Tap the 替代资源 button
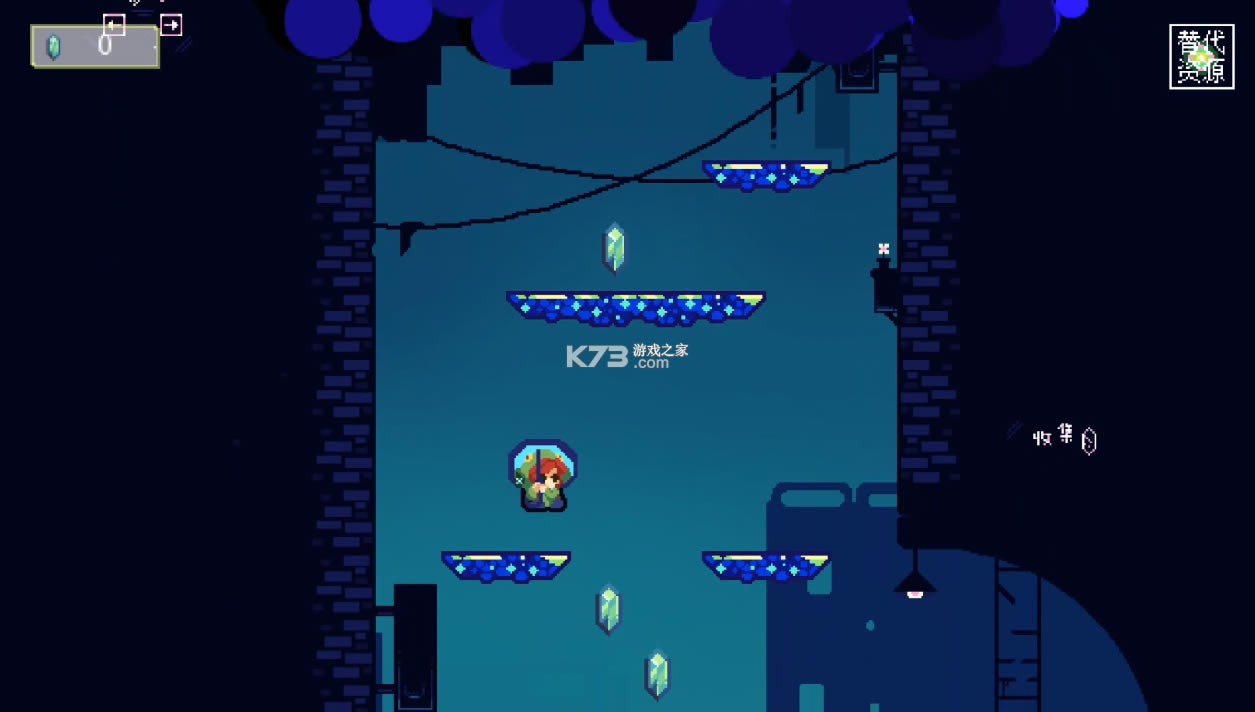1255x712 pixels. point(1201,57)
